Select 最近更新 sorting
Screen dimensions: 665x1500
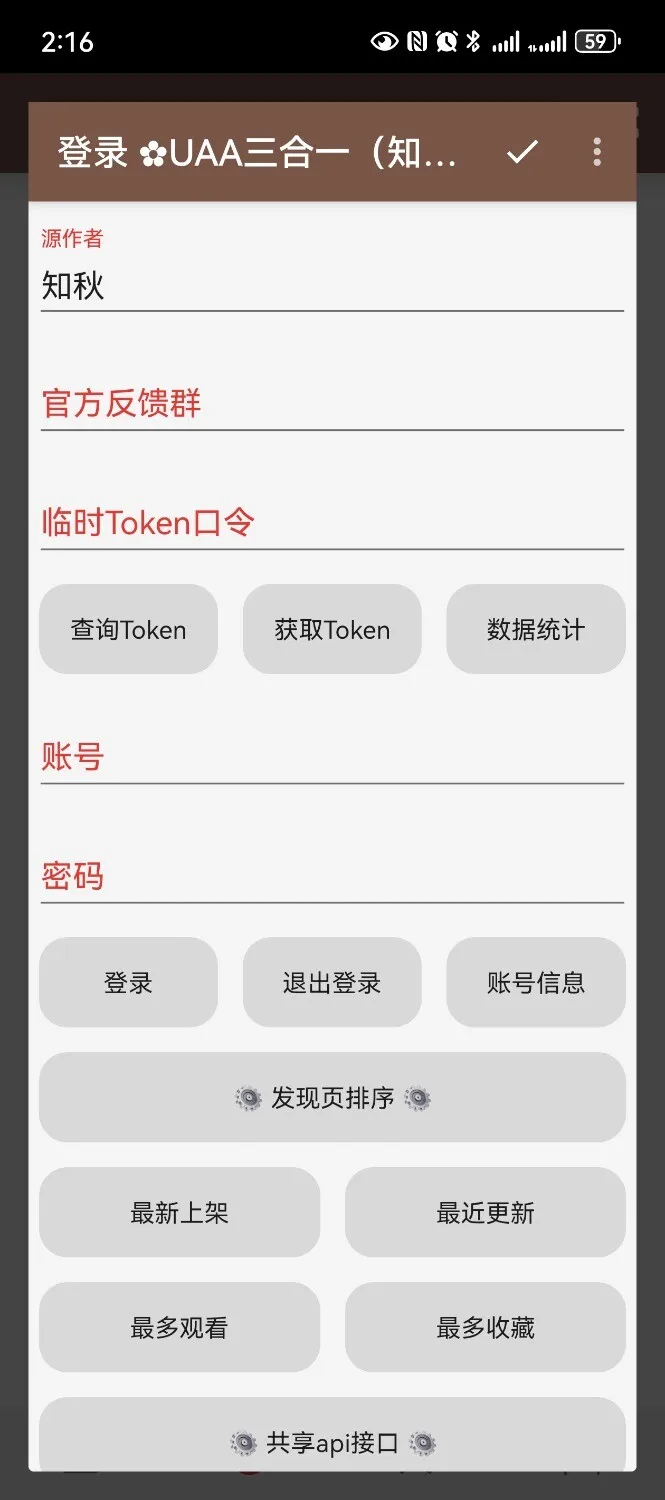[x=485, y=1213]
